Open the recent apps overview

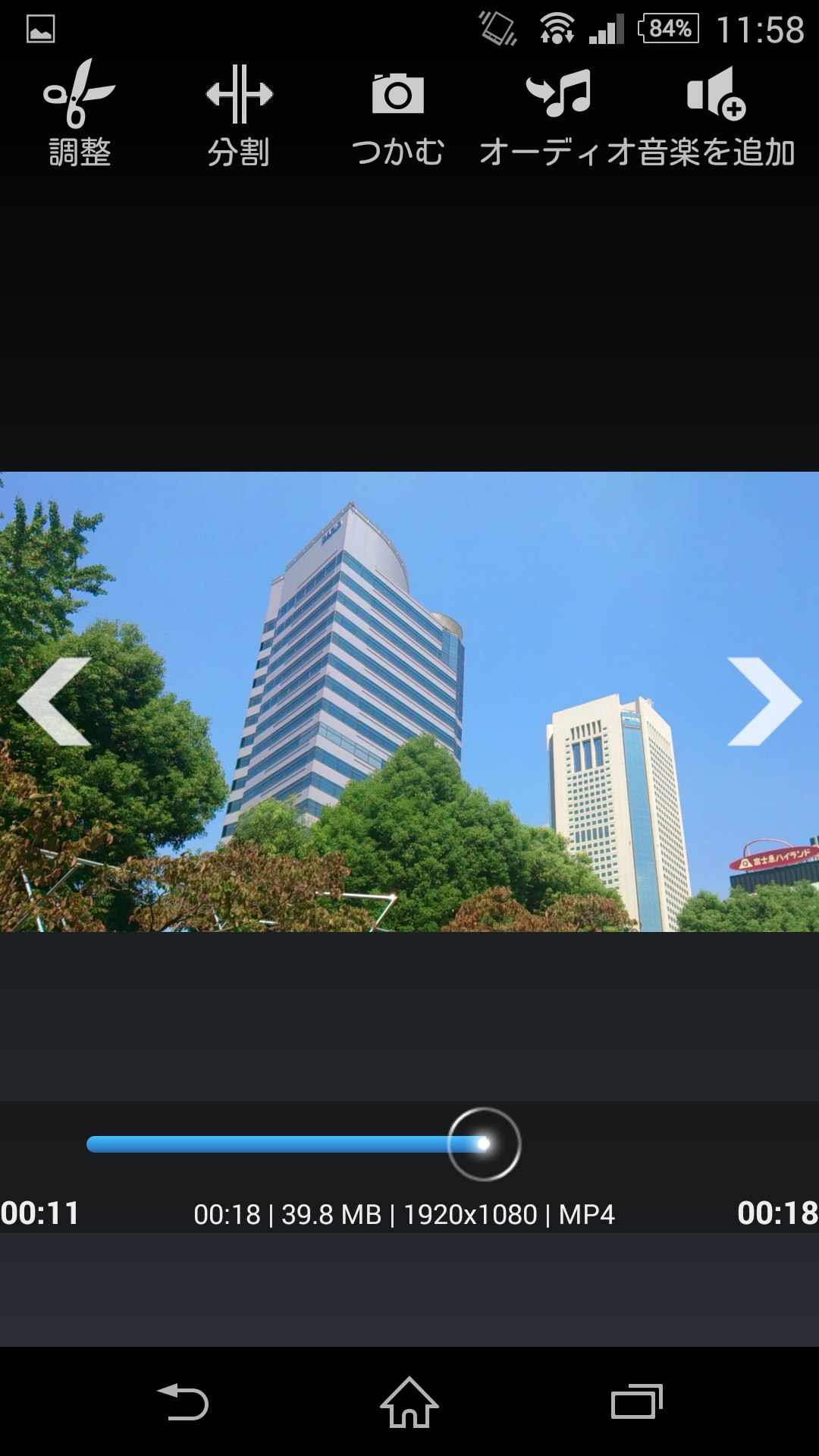pos(636,1402)
